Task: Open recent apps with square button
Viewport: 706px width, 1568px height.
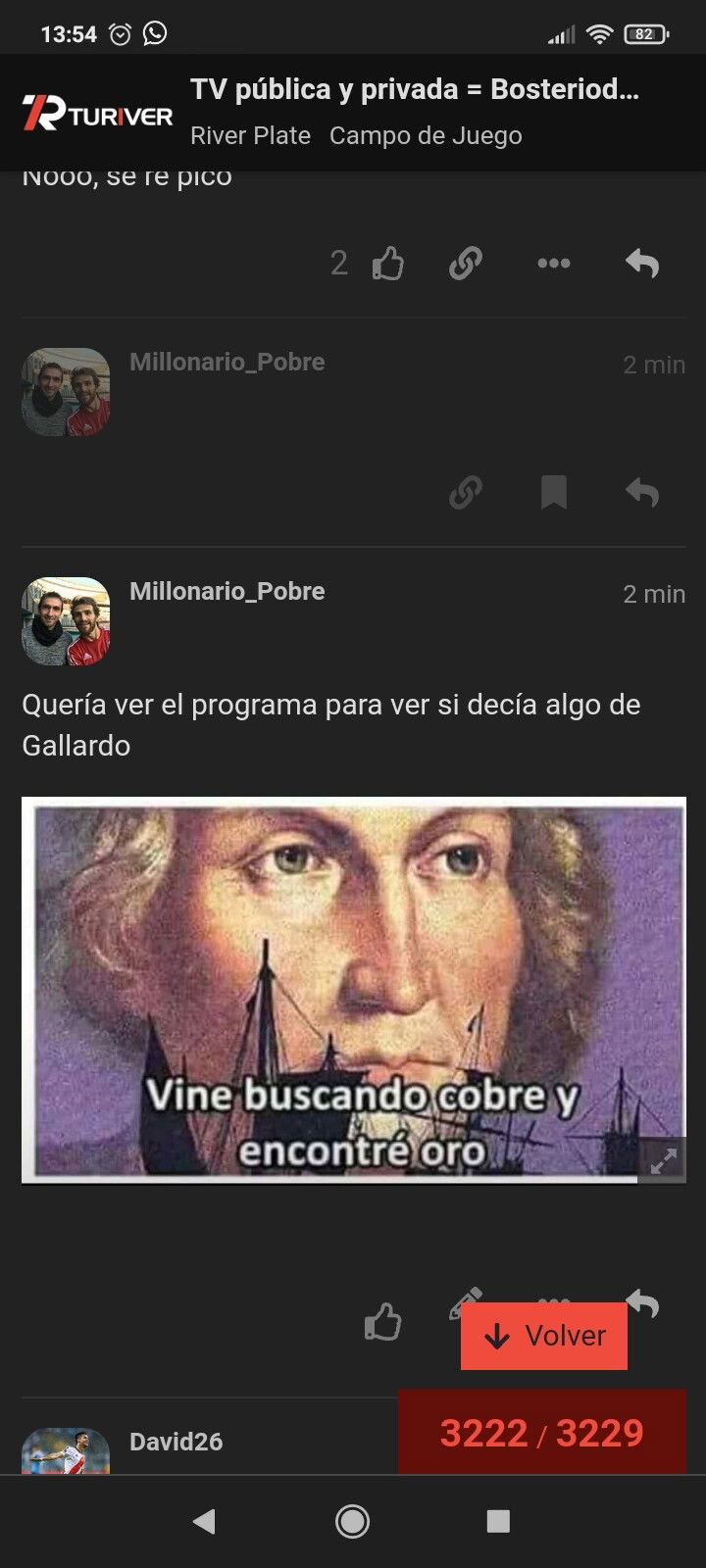Action: 498,1521
